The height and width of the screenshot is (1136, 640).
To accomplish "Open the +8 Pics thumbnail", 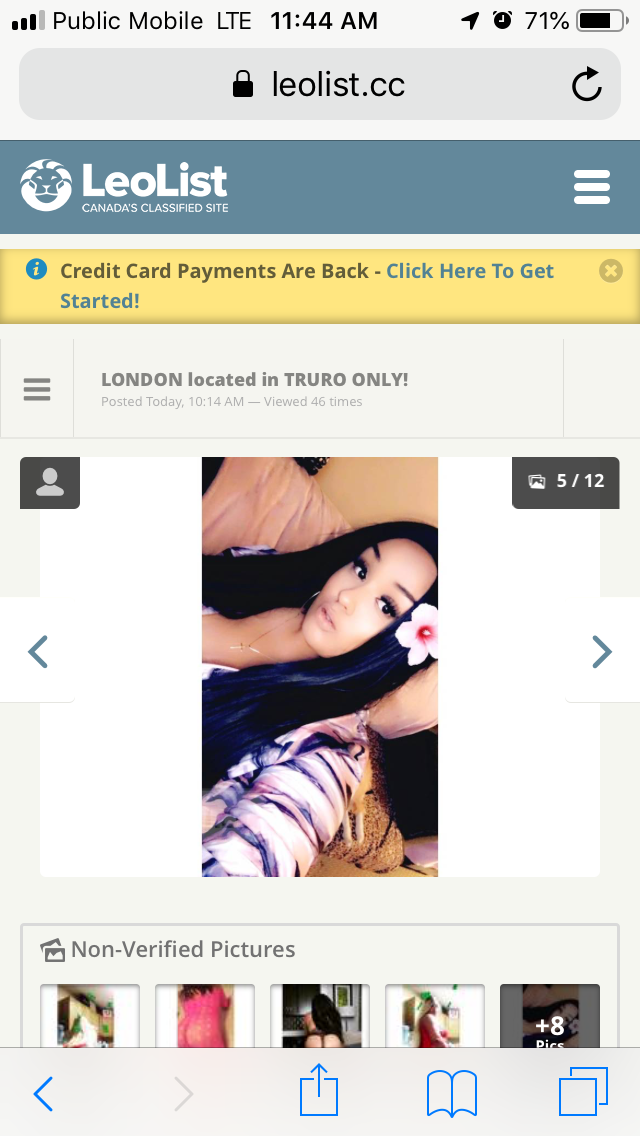I will (x=550, y=1016).
